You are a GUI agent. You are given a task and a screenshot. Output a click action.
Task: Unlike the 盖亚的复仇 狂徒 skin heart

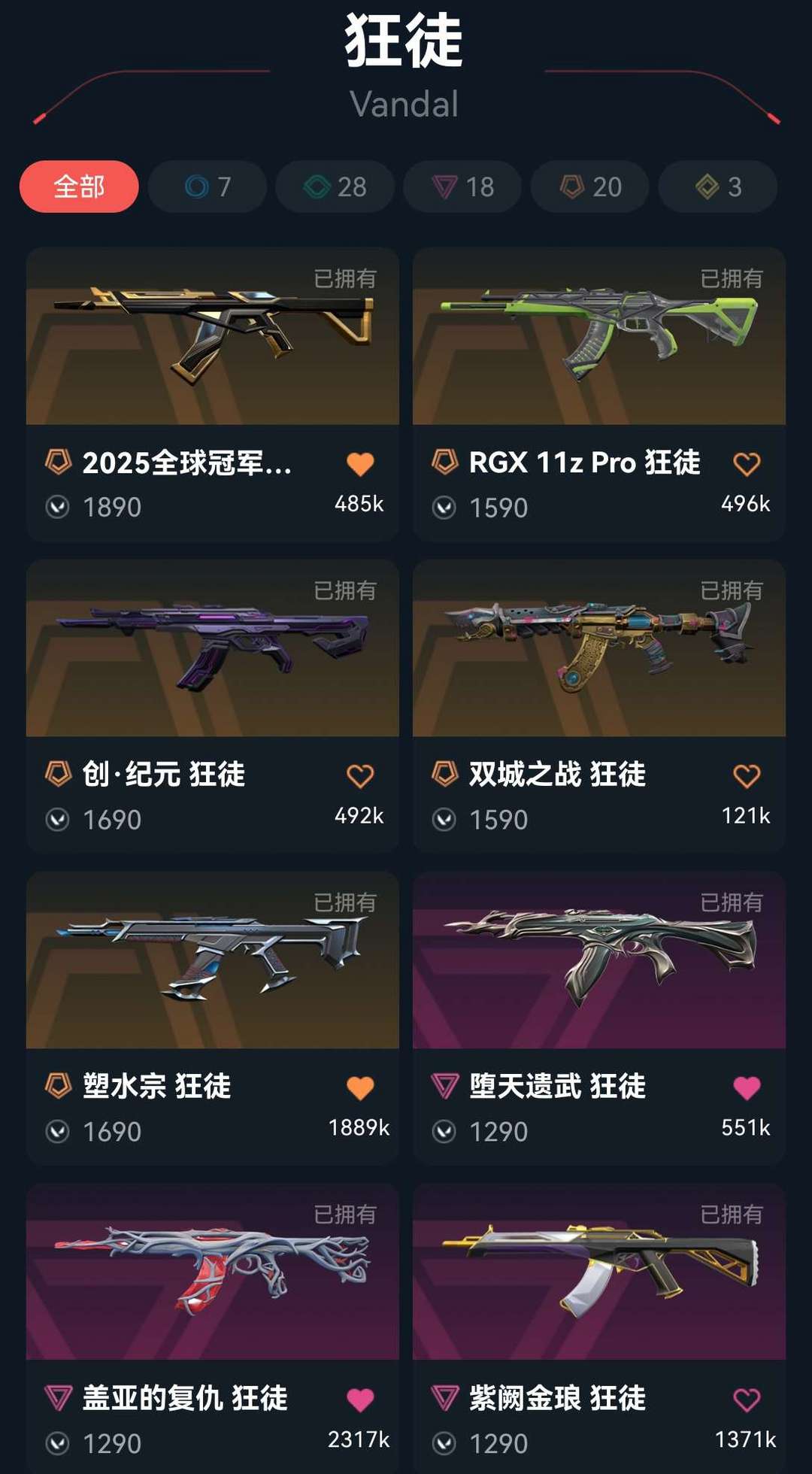point(360,1400)
